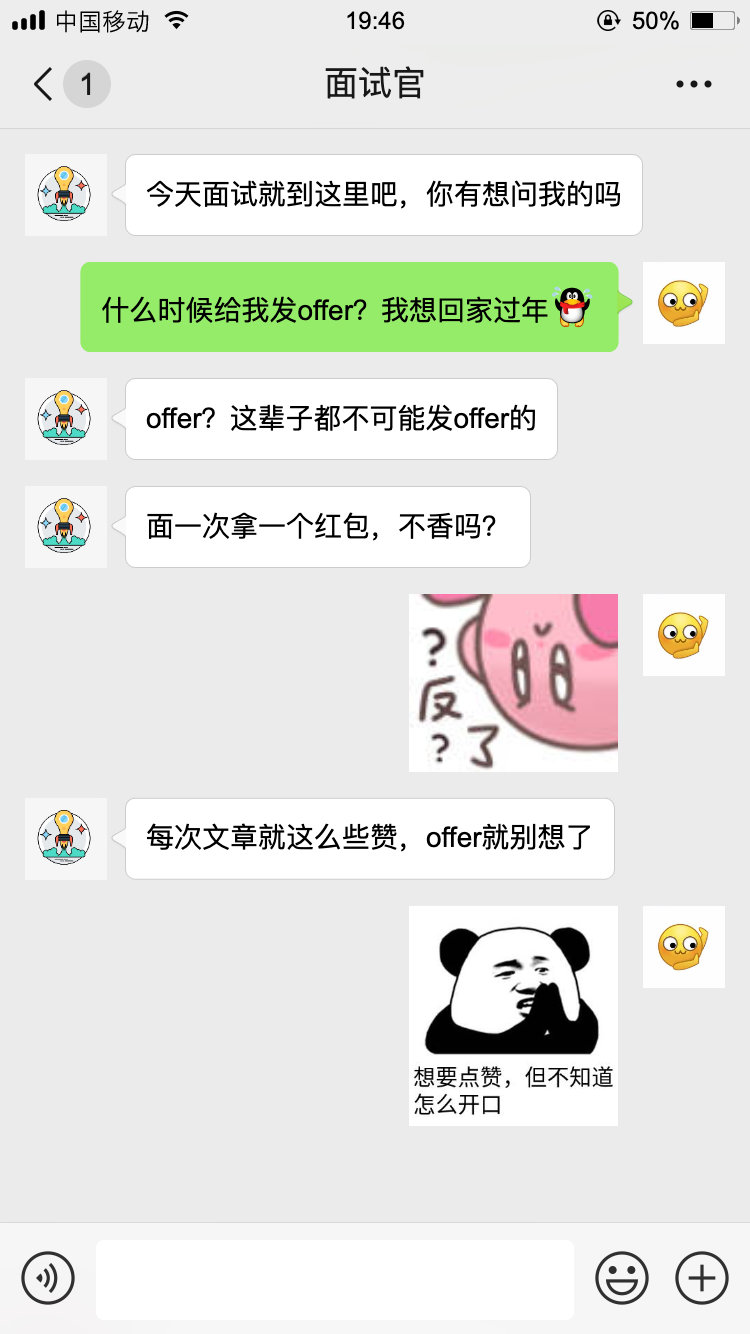Open the emoji sticker picker
The width and height of the screenshot is (750, 1334).
coord(621,1278)
